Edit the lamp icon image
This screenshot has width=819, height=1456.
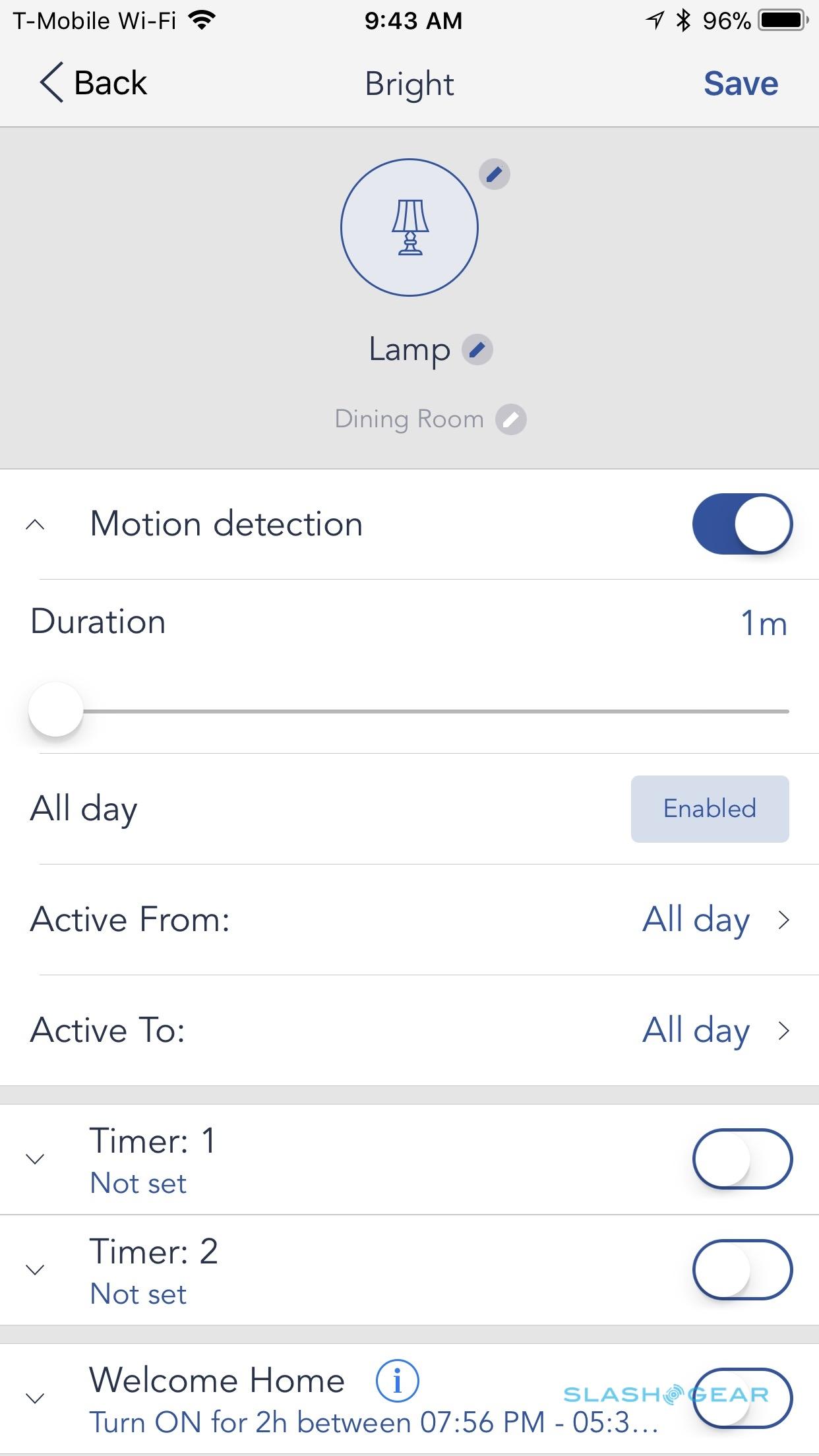(494, 175)
